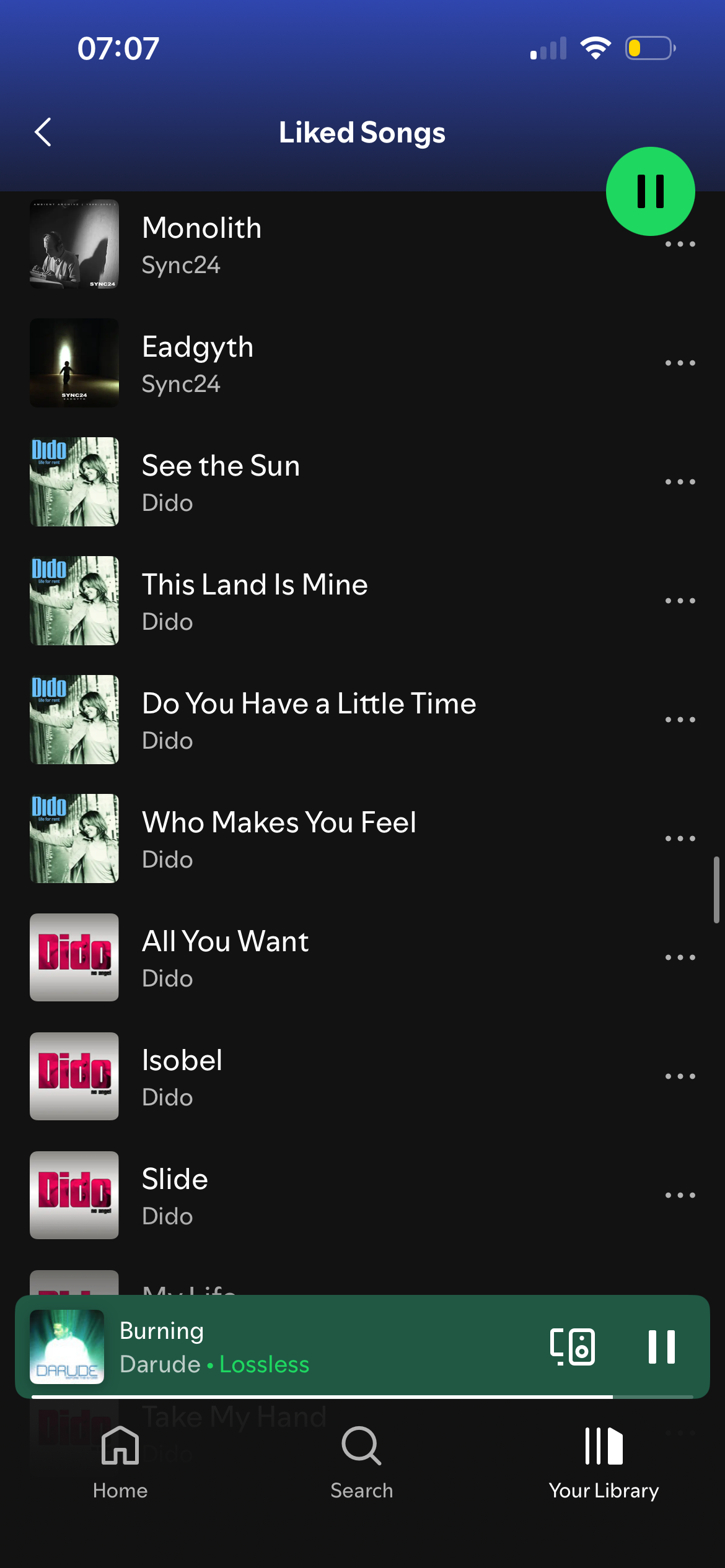Viewport: 725px width, 1568px height.
Task: Open more options for Who Makes You Feel
Action: coord(680,839)
